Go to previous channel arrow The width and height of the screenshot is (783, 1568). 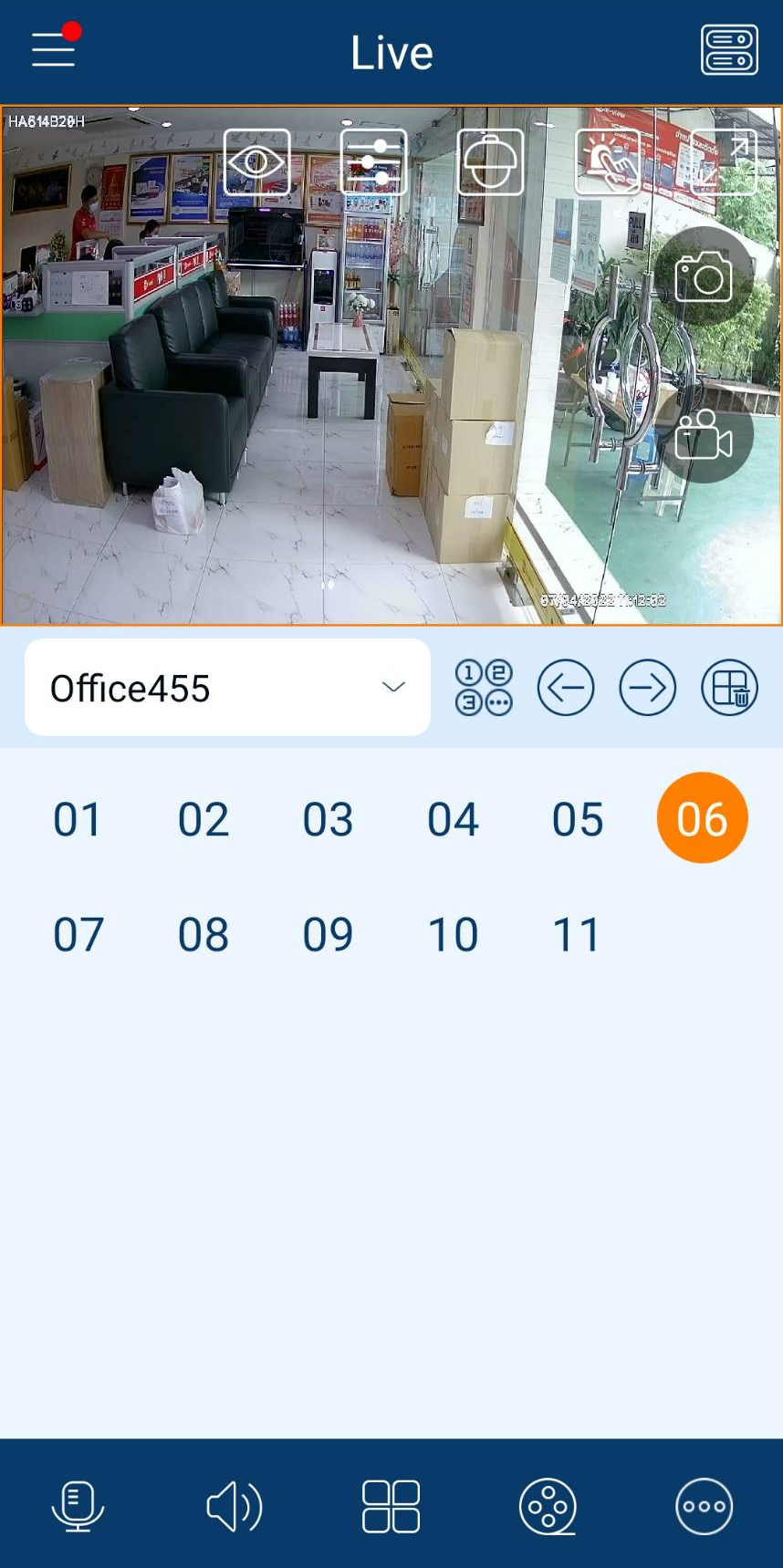coord(566,688)
